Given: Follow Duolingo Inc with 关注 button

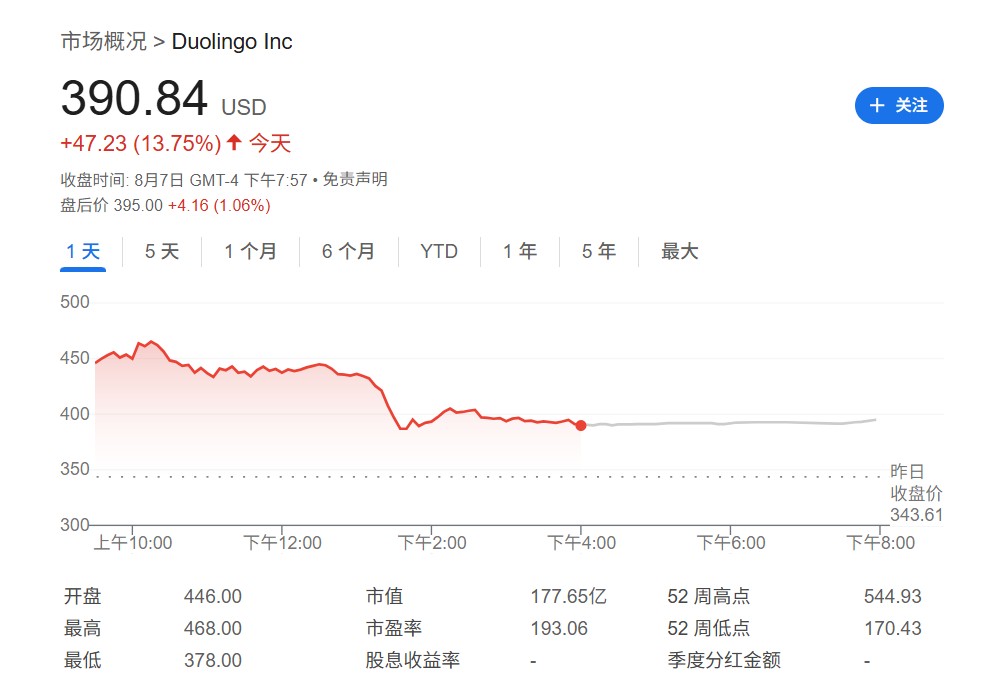Looking at the screenshot, I should 898,105.
